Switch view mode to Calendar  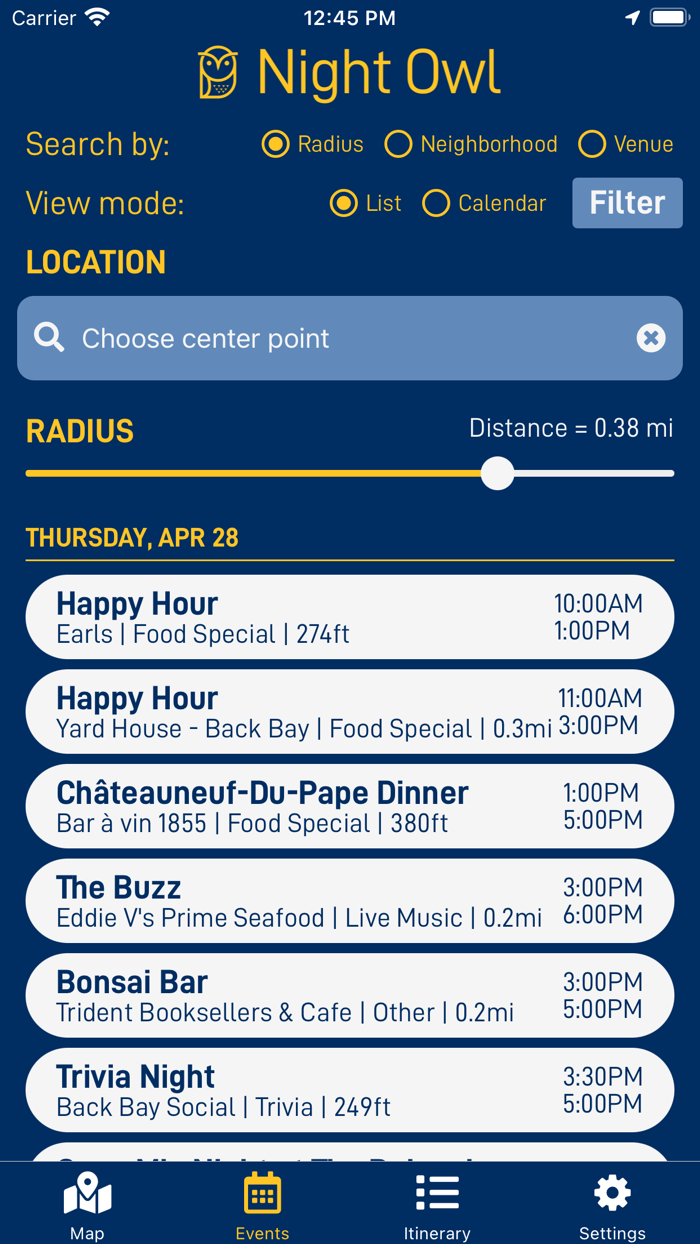(484, 203)
